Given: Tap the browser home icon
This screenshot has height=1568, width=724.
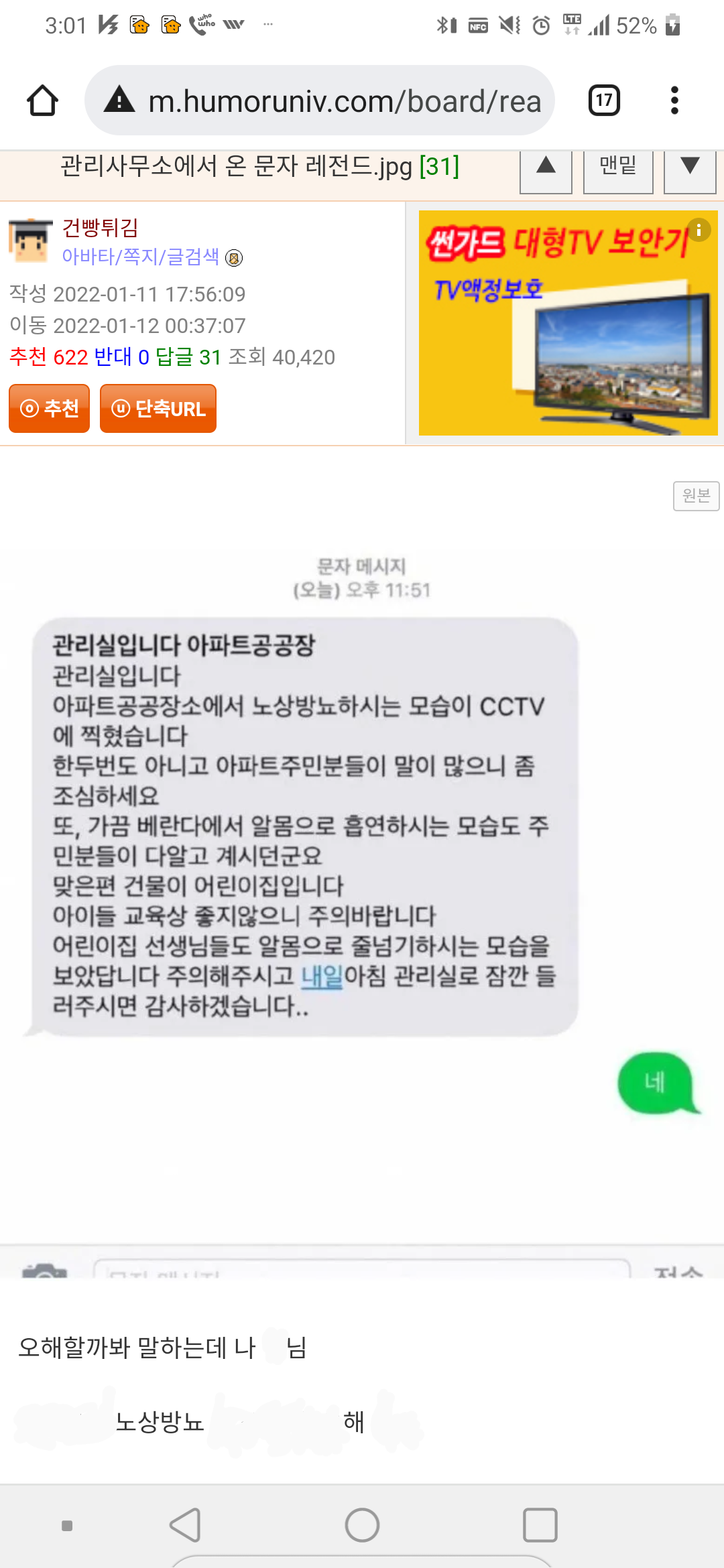Looking at the screenshot, I should (42, 101).
